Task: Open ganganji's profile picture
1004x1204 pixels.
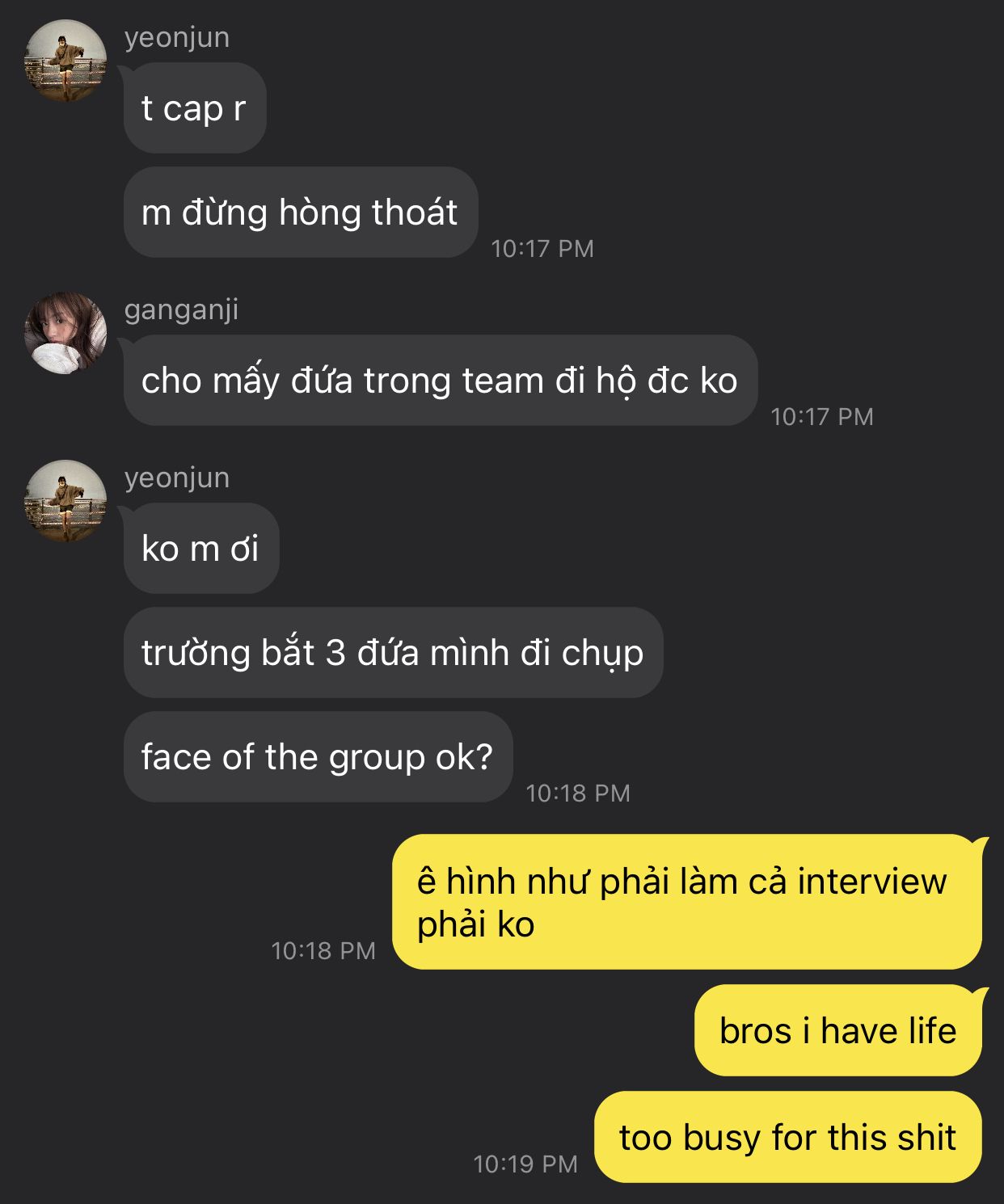Action: point(65,333)
